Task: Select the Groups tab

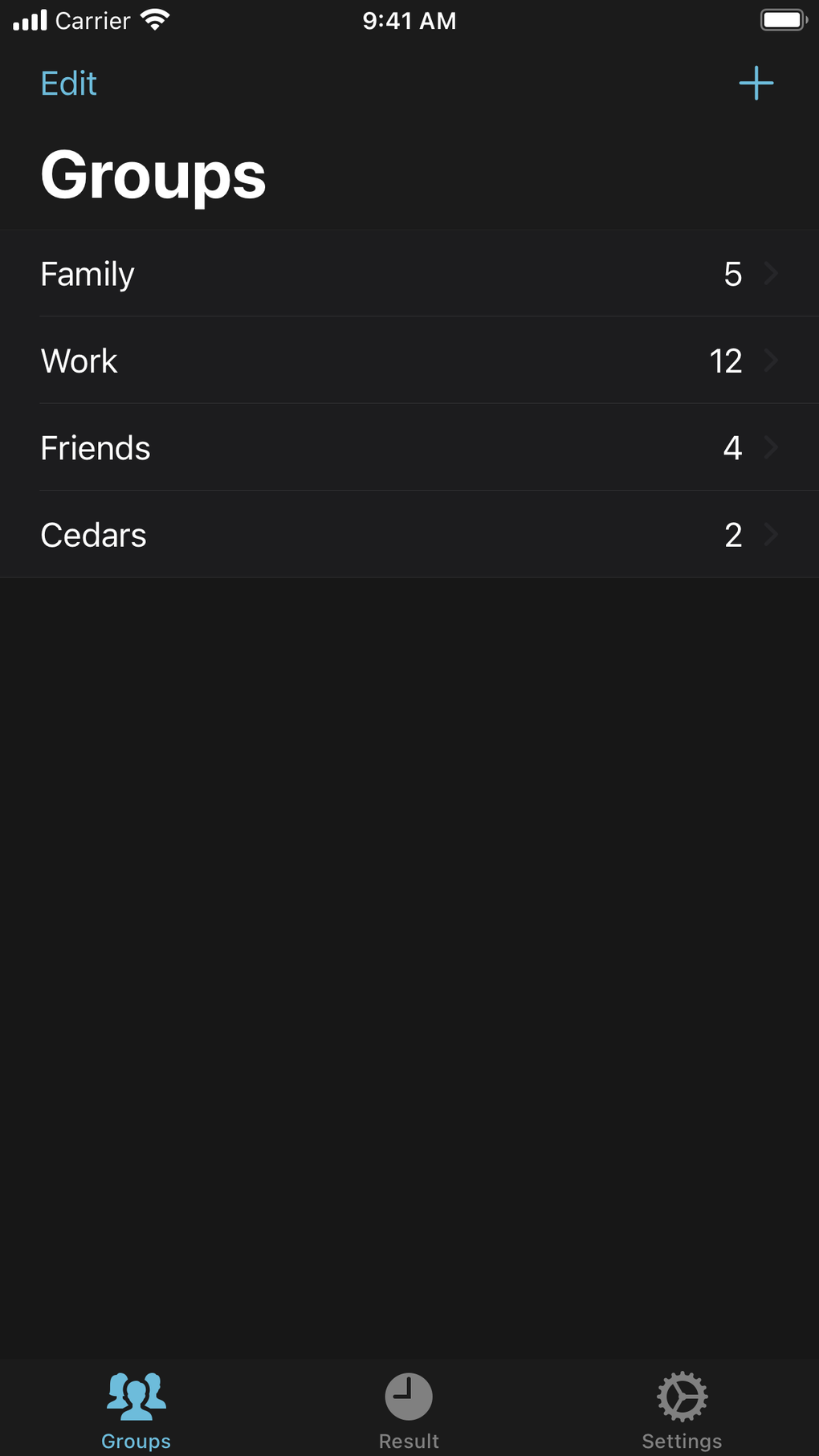Action: pyautogui.click(x=136, y=1409)
